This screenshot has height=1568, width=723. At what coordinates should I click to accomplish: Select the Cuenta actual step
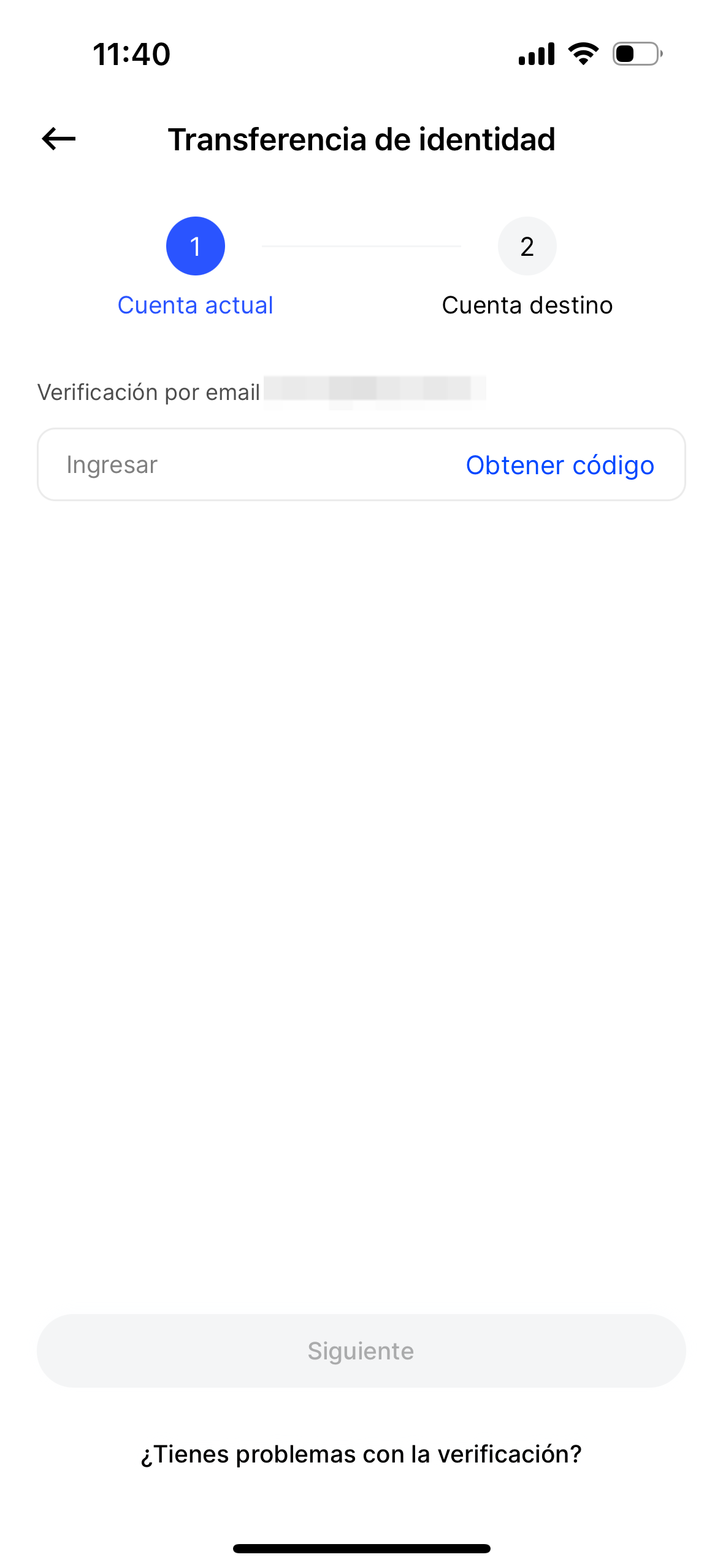point(196,304)
